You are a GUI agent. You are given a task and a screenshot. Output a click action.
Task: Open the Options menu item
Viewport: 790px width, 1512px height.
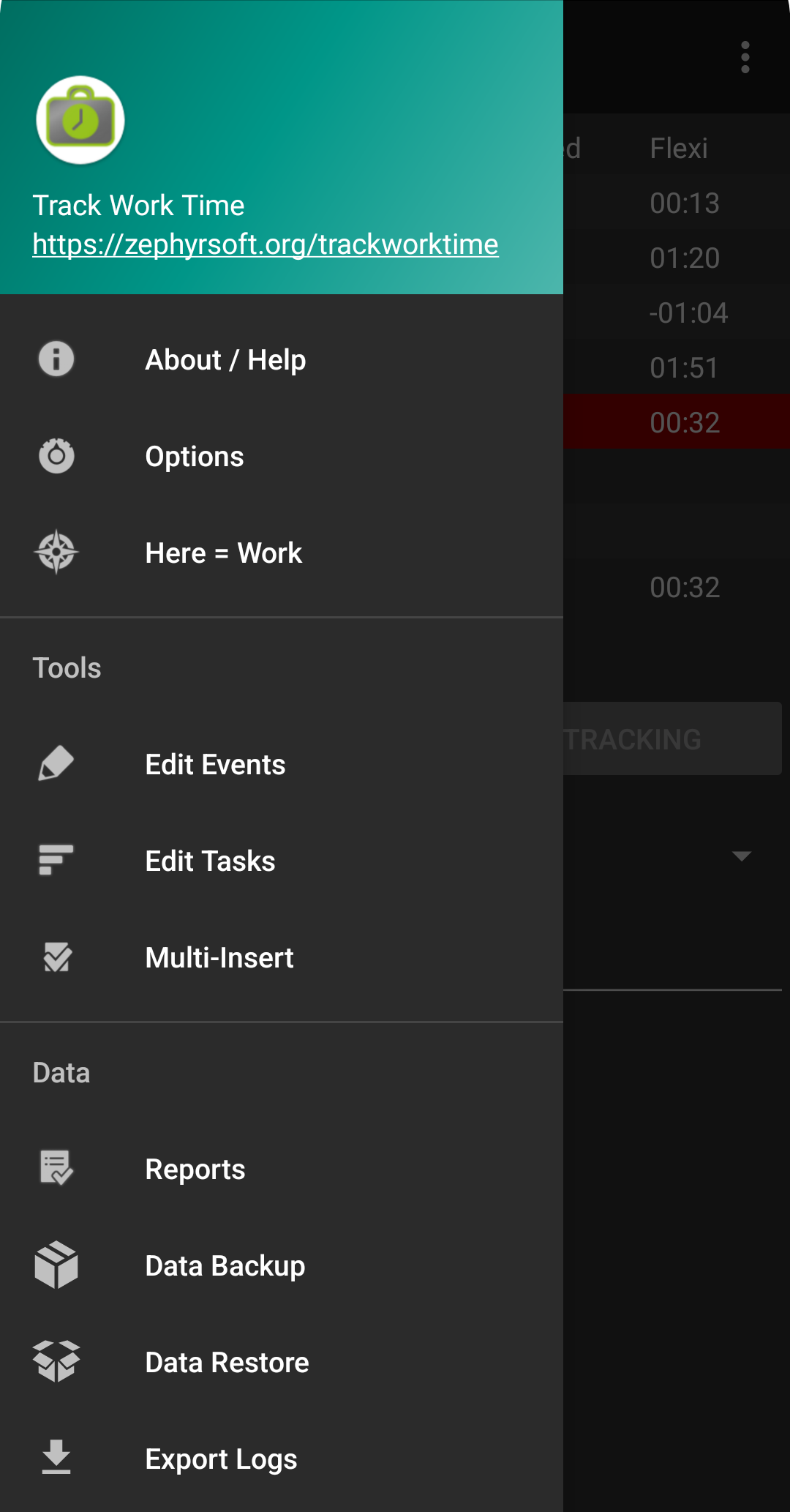pyautogui.click(x=195, y=457)
